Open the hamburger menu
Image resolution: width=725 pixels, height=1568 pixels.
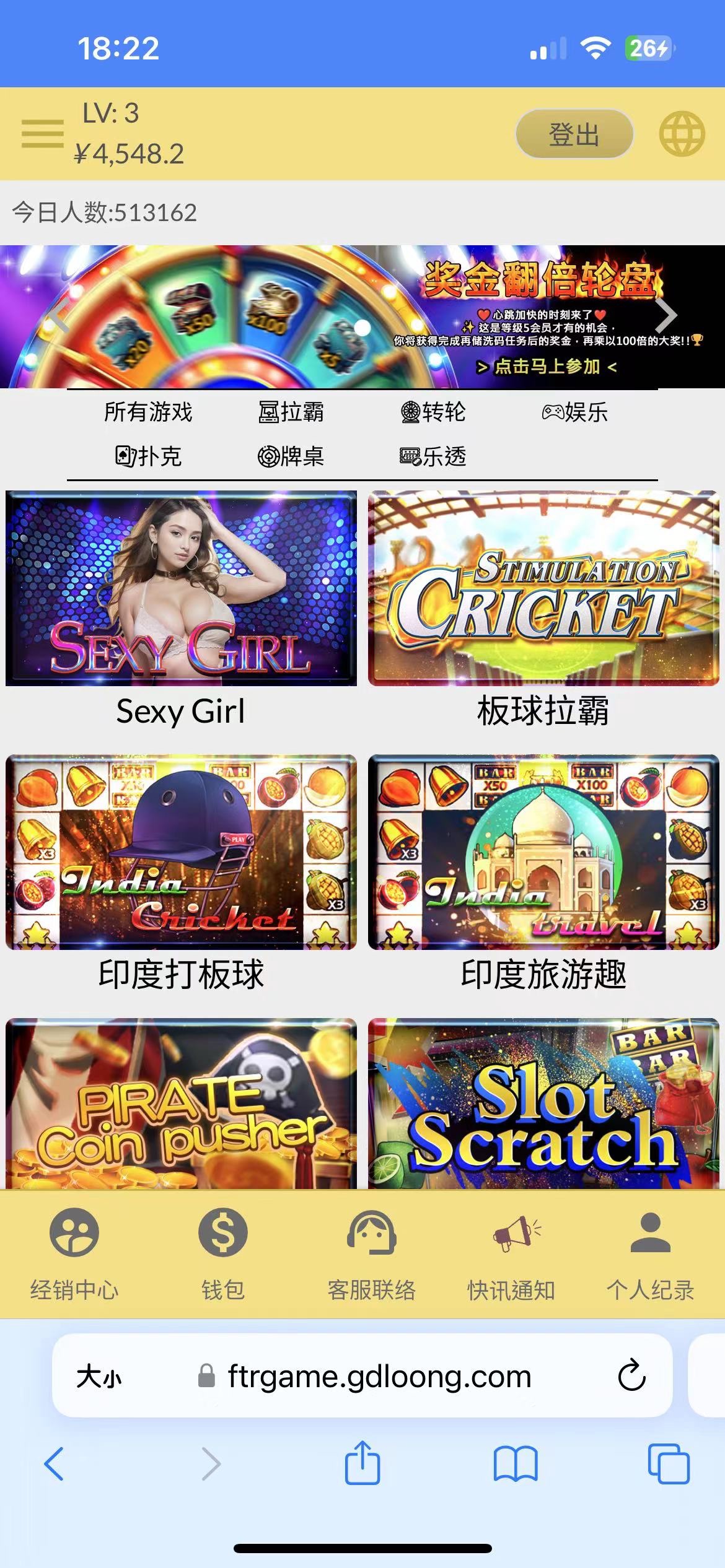42,134
